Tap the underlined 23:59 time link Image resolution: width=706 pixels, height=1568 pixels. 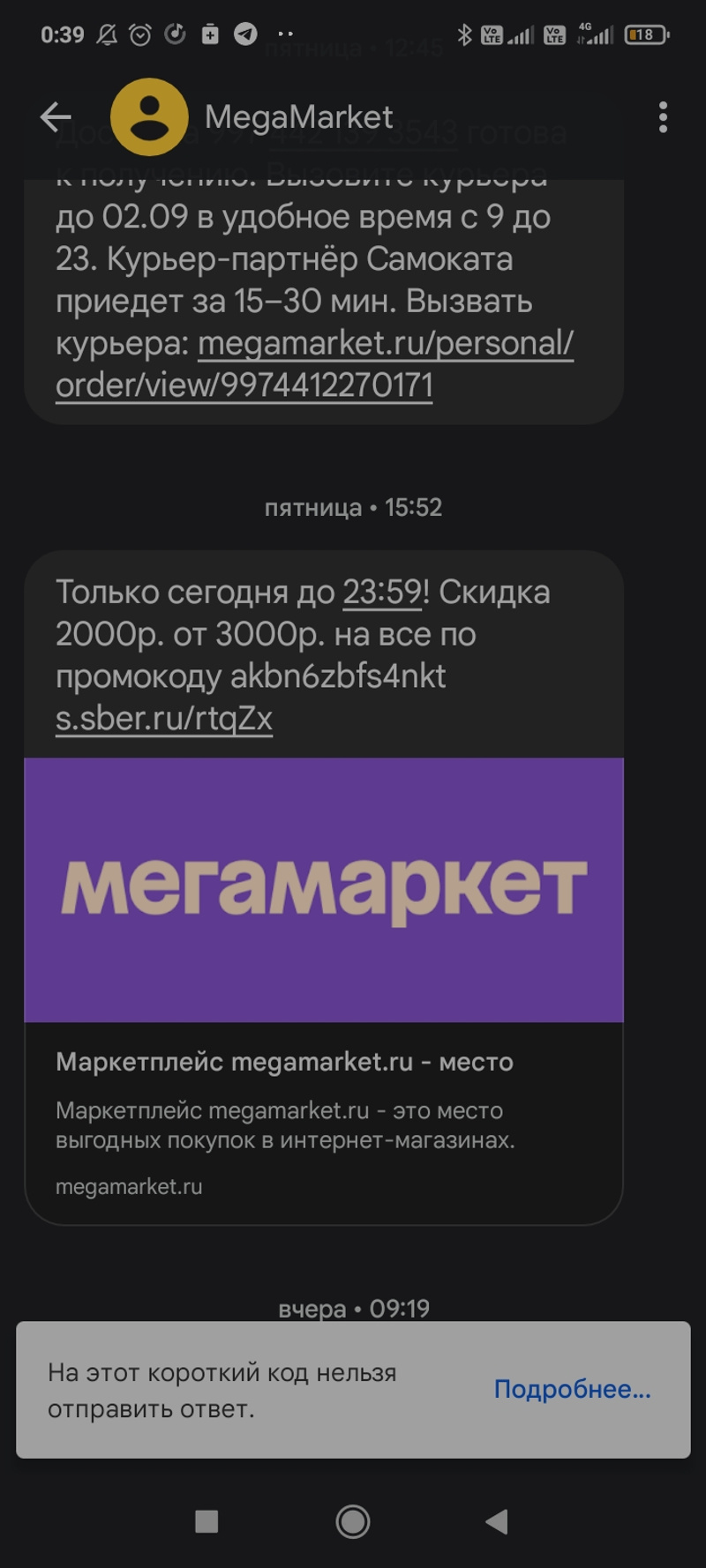pos(382,593)
